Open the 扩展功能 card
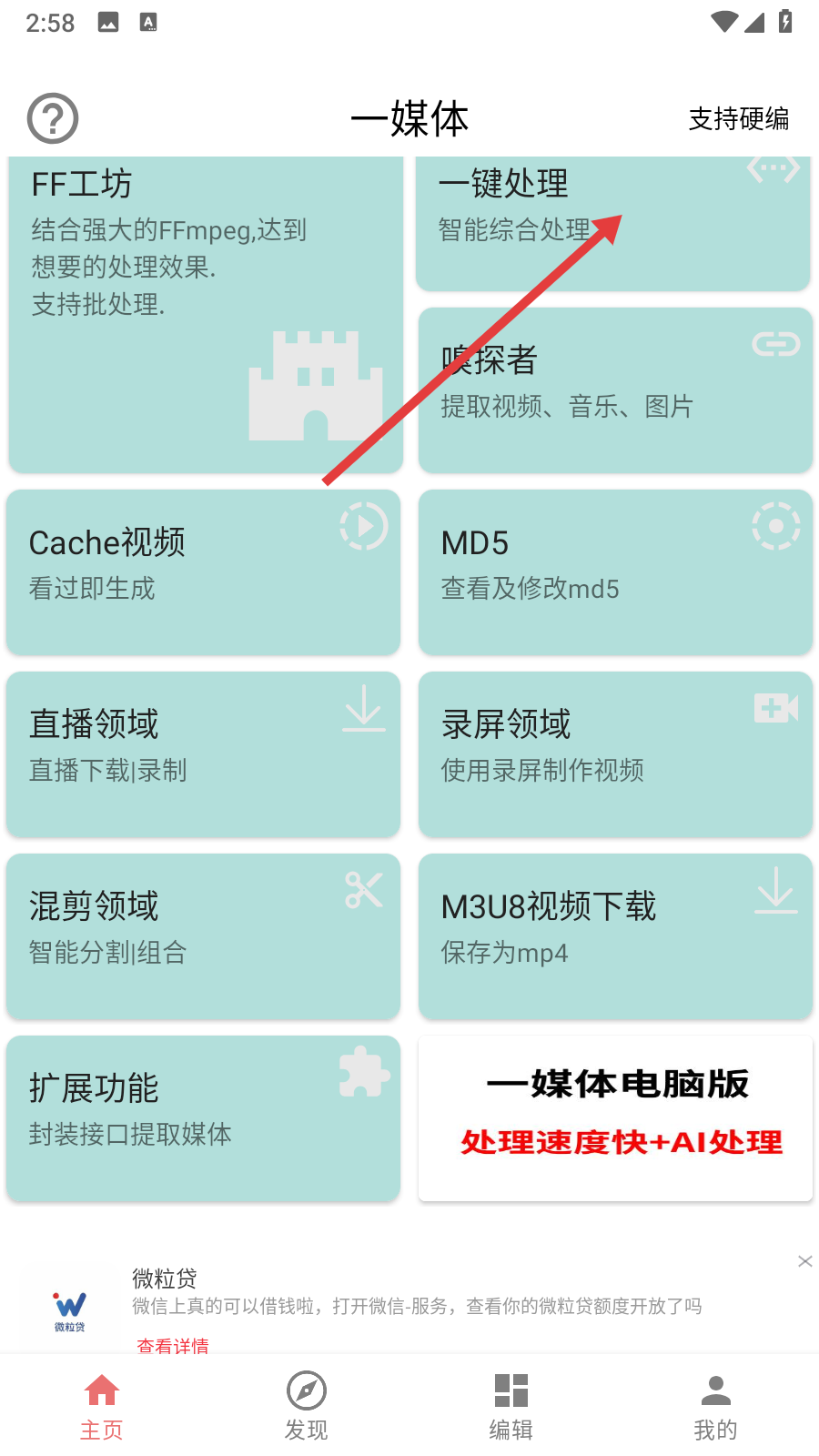 (x=203, y=1117)
